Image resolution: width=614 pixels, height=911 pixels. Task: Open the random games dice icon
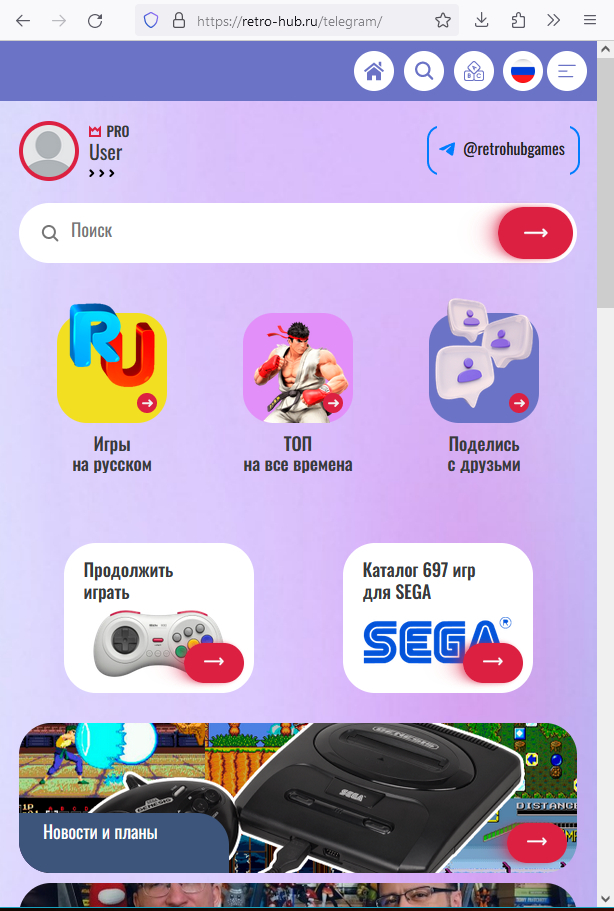coord(474,71)
